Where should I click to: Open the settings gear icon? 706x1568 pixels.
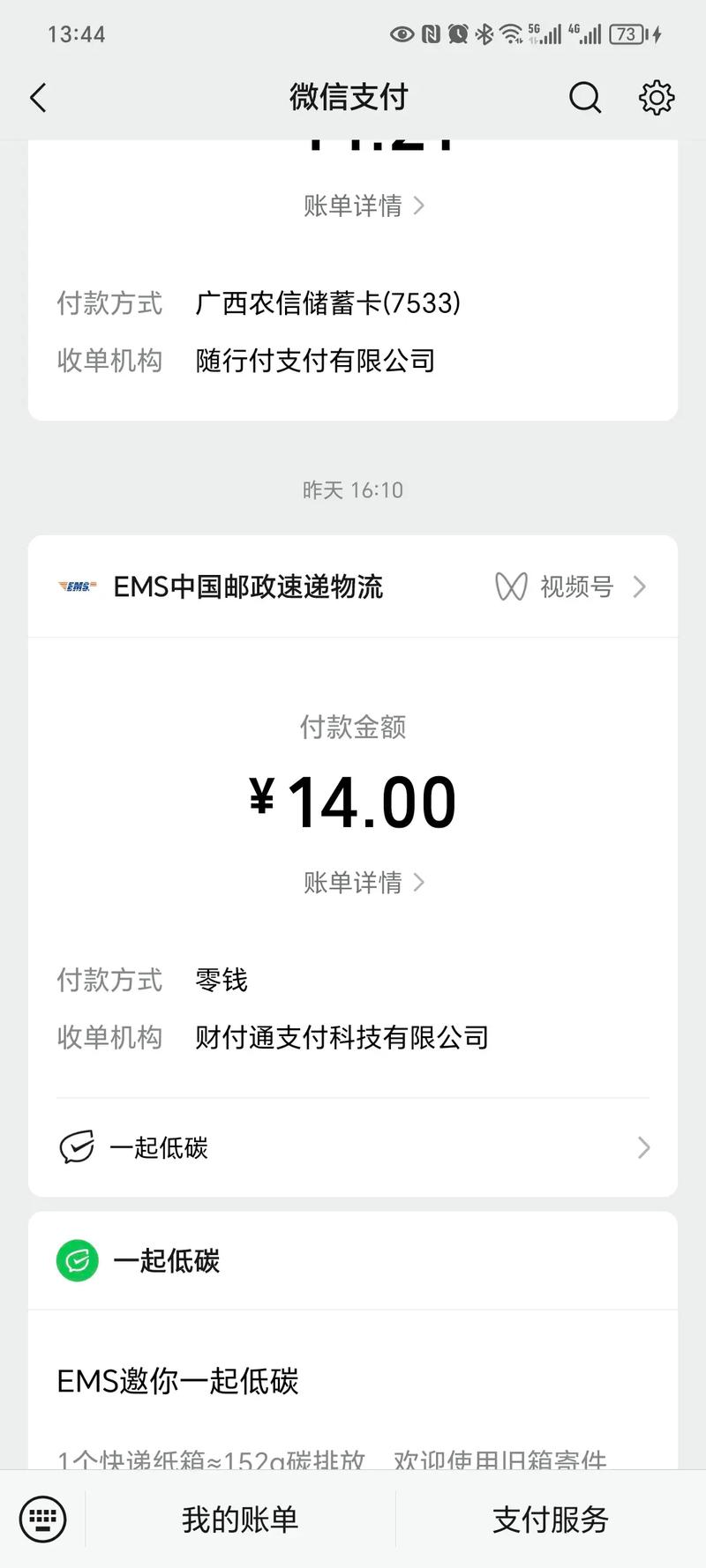(657, 98)
